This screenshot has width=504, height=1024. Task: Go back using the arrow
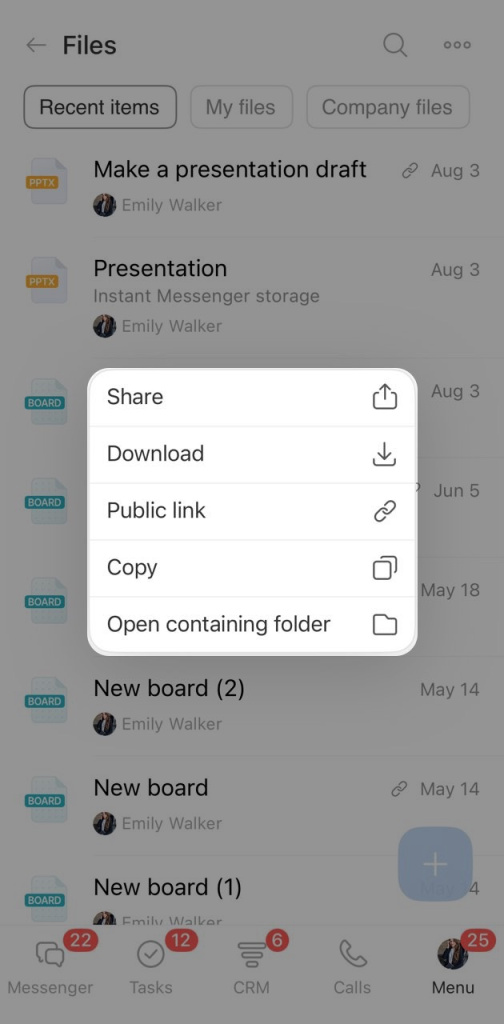click(36, 45)
